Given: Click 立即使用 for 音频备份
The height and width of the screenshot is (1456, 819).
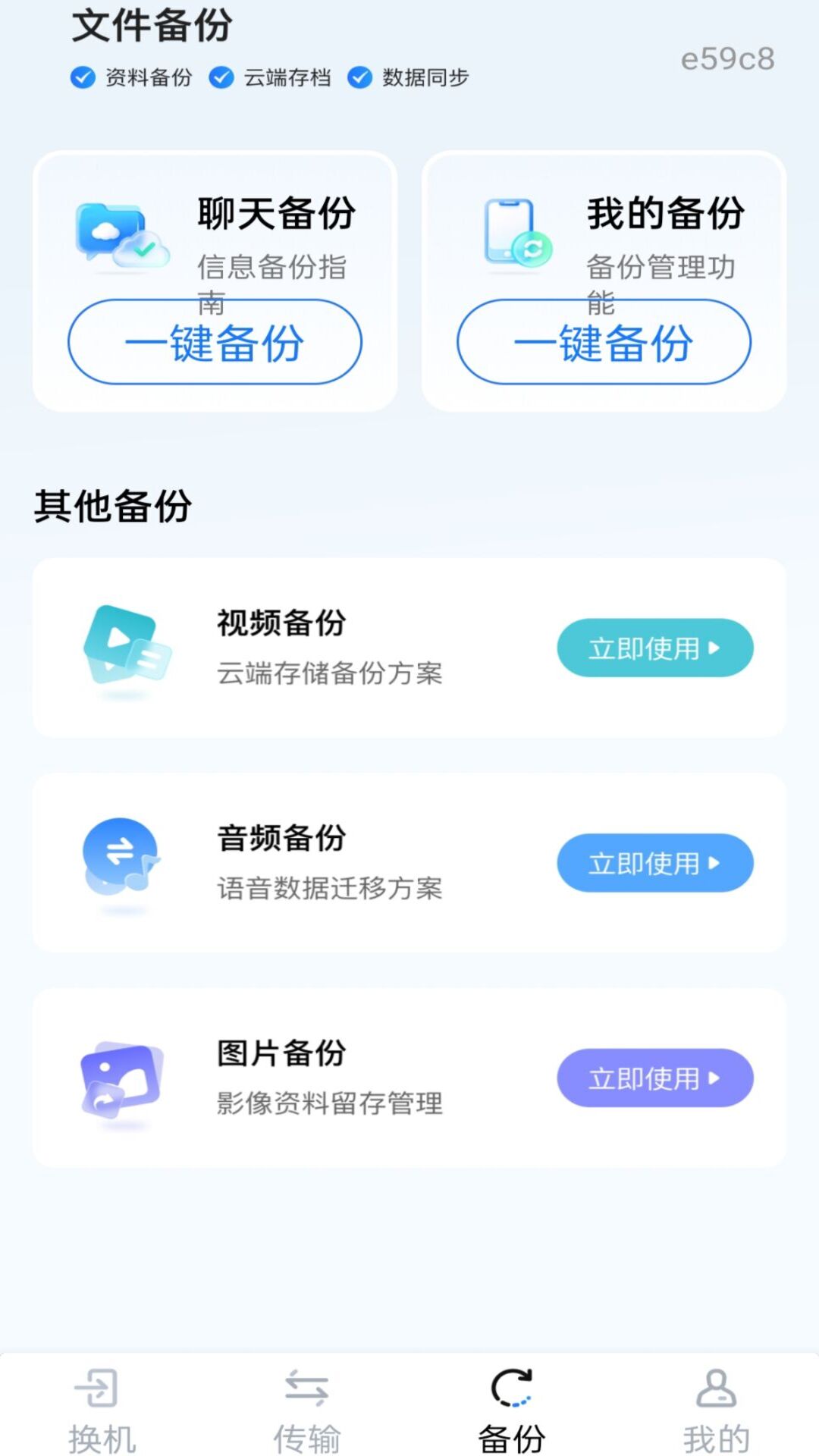Looking at the screenshot, I should tap(654, 862).
